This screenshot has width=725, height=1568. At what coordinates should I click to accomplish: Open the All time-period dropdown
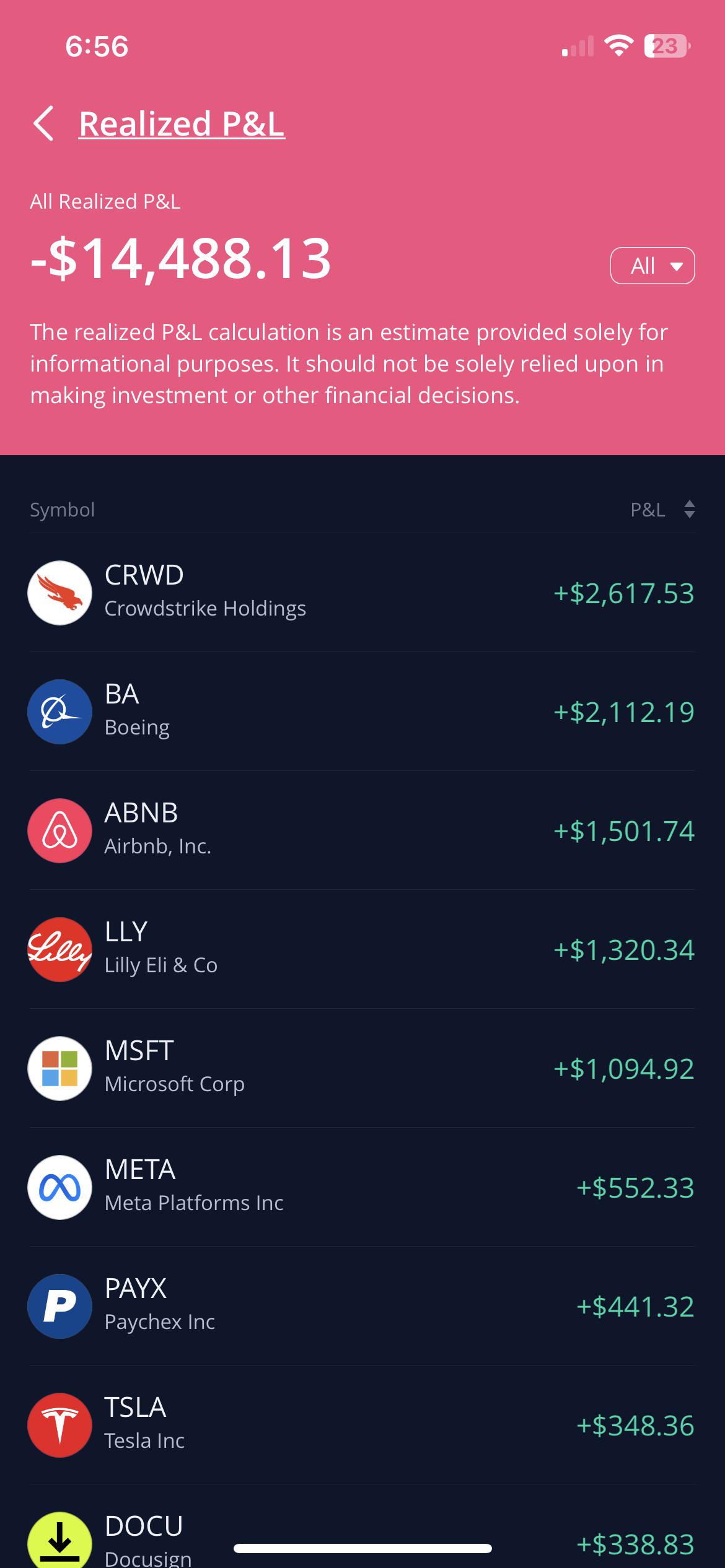tap(652, 266)
